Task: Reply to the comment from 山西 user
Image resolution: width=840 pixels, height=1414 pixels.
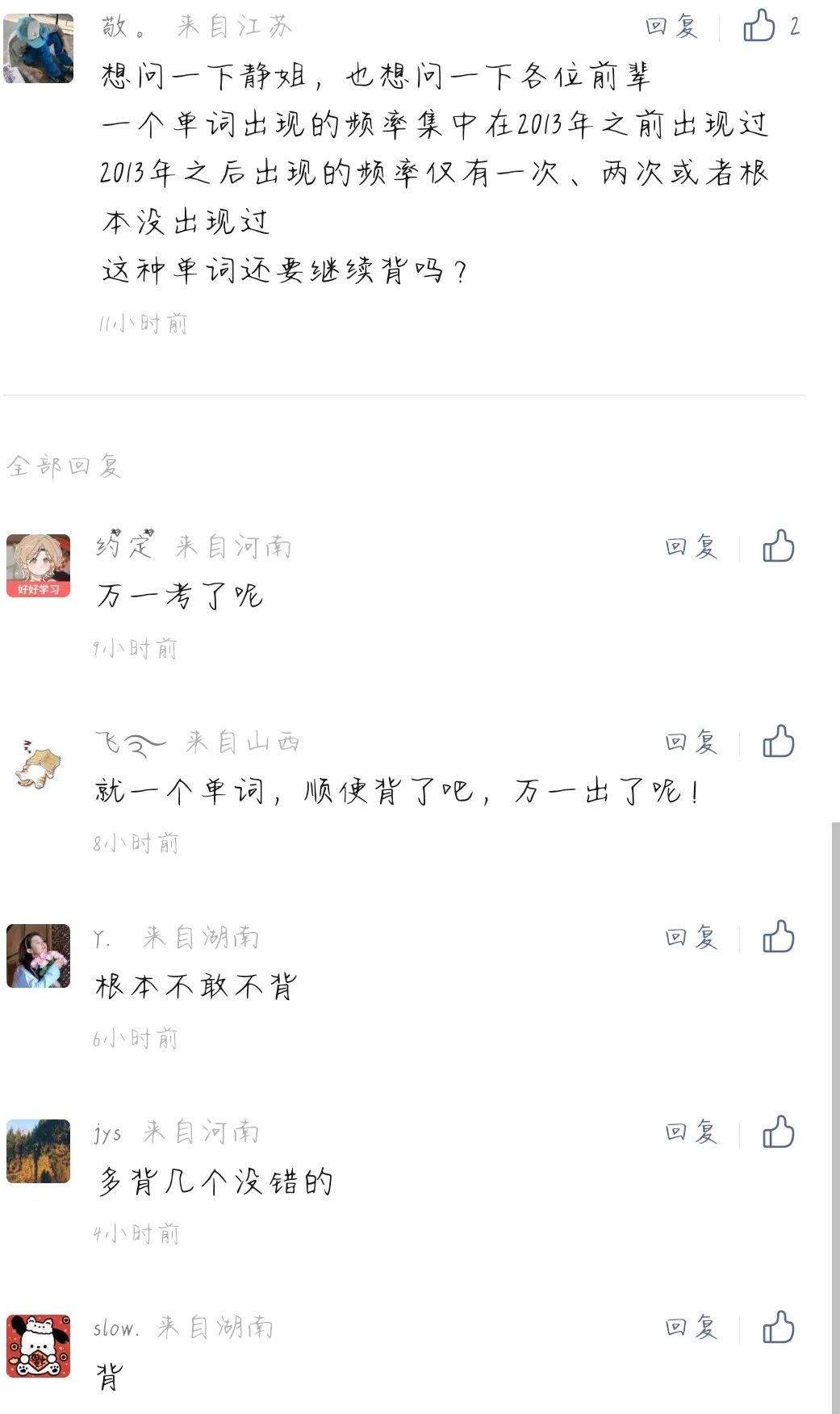Action: [692, 743]
